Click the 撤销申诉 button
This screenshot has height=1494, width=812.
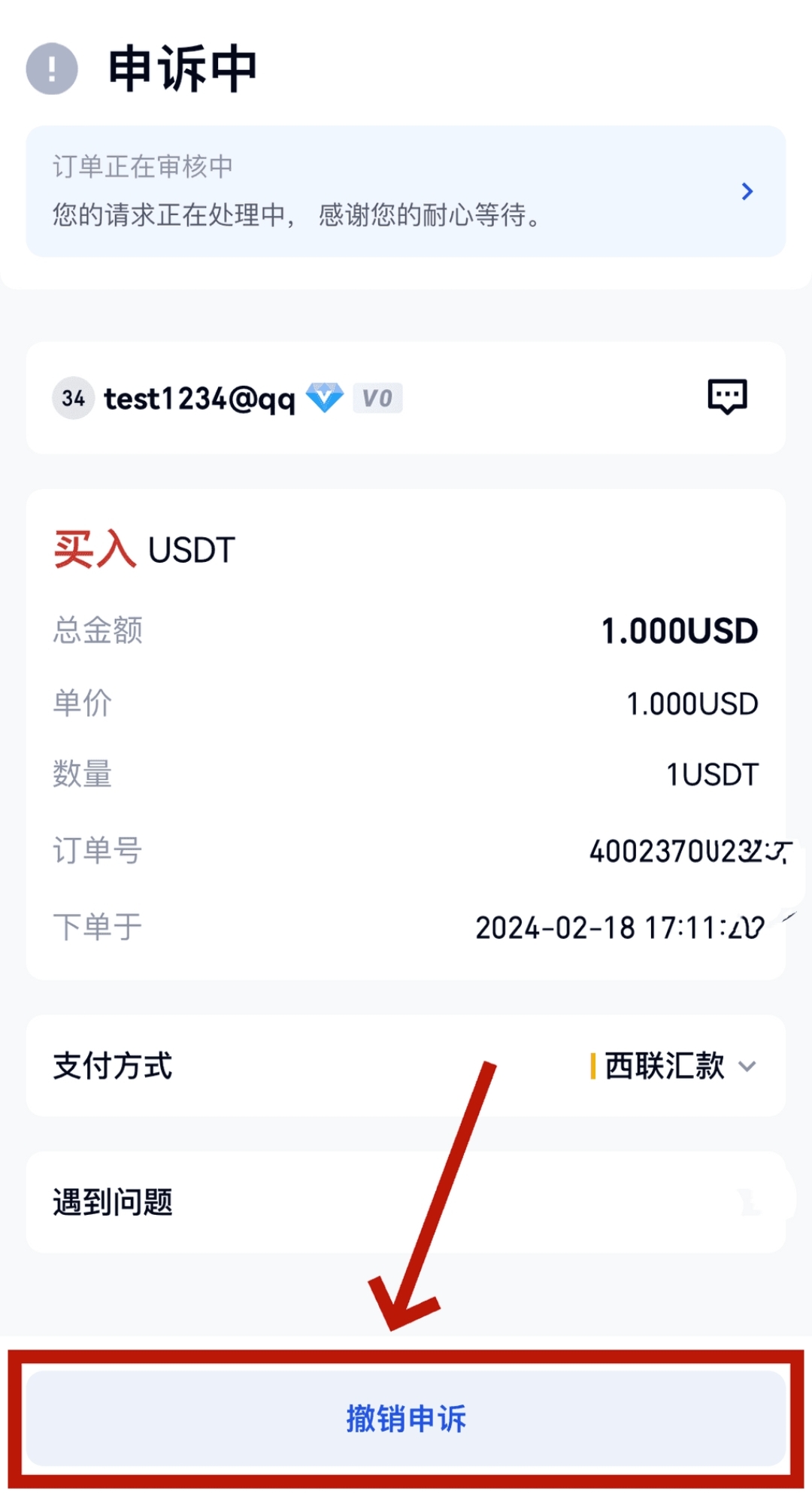(x=406, y=1420)
